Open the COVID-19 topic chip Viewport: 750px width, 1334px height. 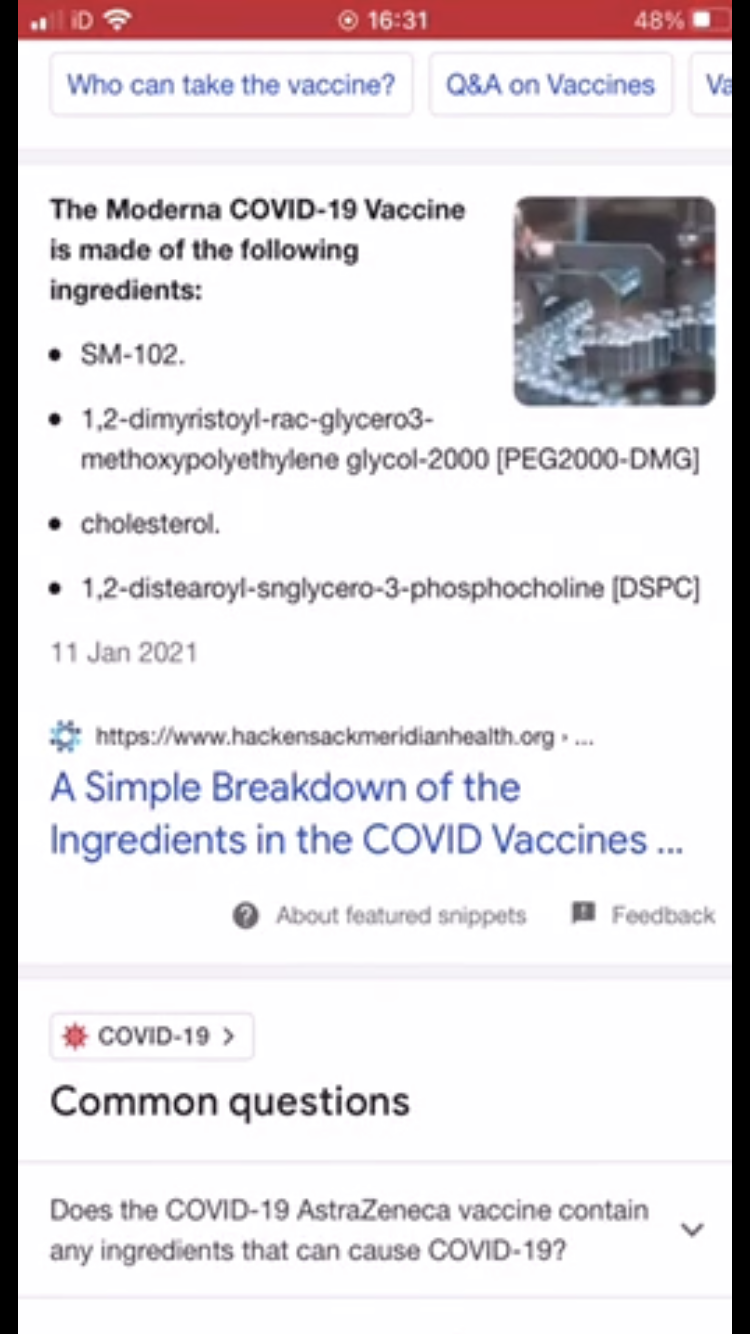click(152, 1036)
